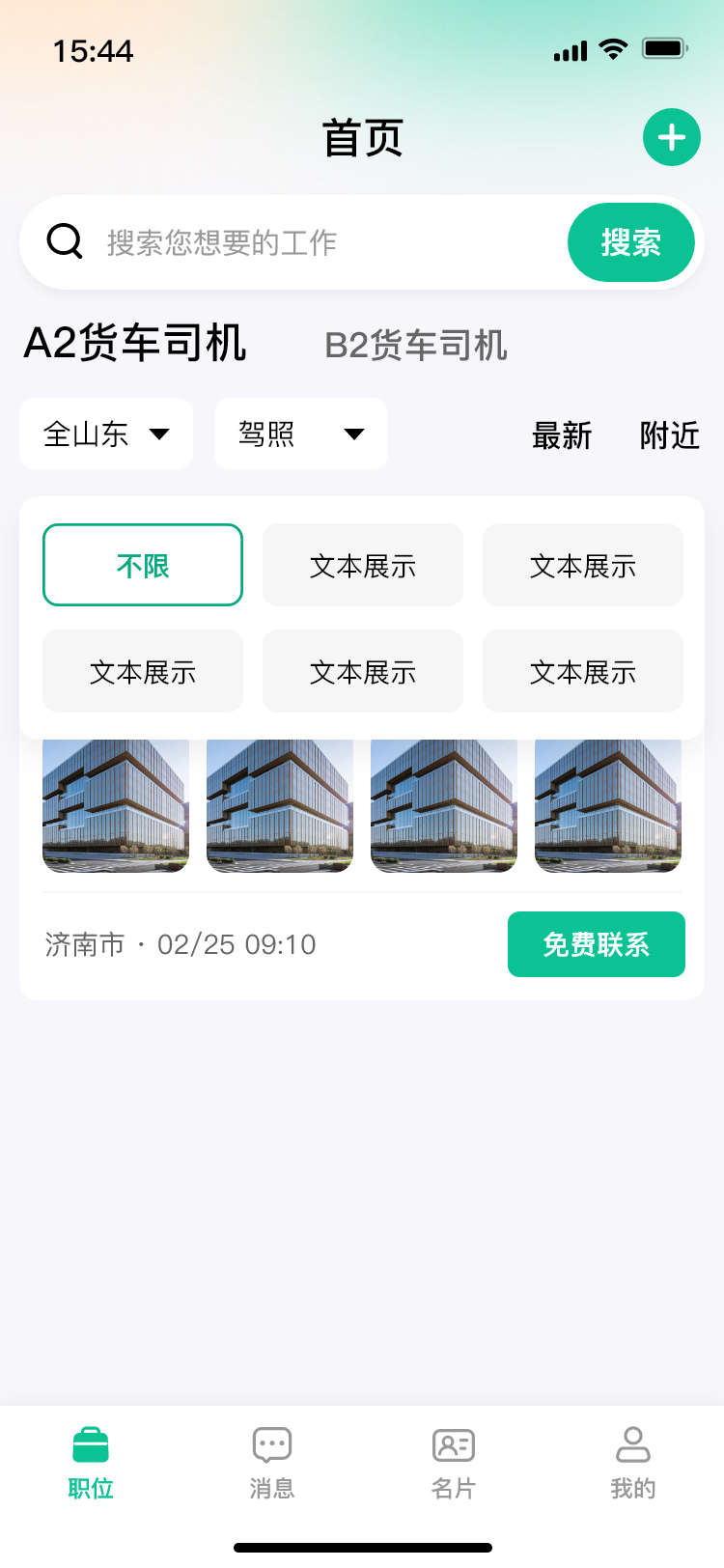
Task: Click the magnifier icon in the search bar
Action: point(64,240)
